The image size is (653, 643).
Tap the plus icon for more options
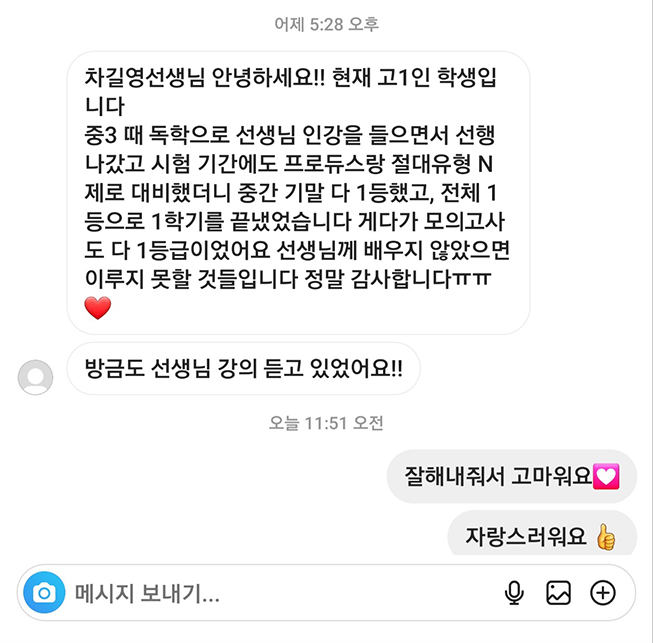tap(602, 593)
